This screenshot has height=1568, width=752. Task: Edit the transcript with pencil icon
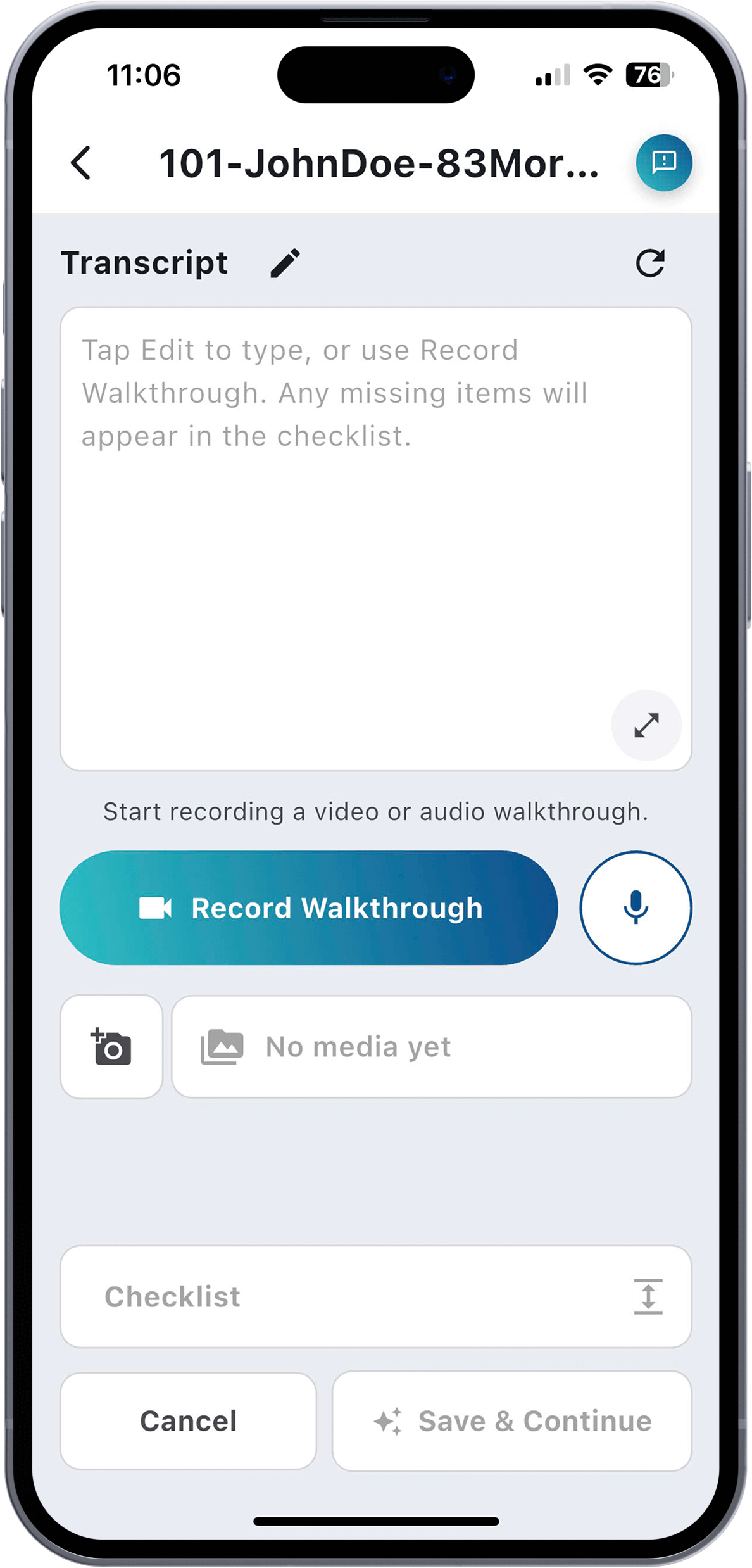285,263
